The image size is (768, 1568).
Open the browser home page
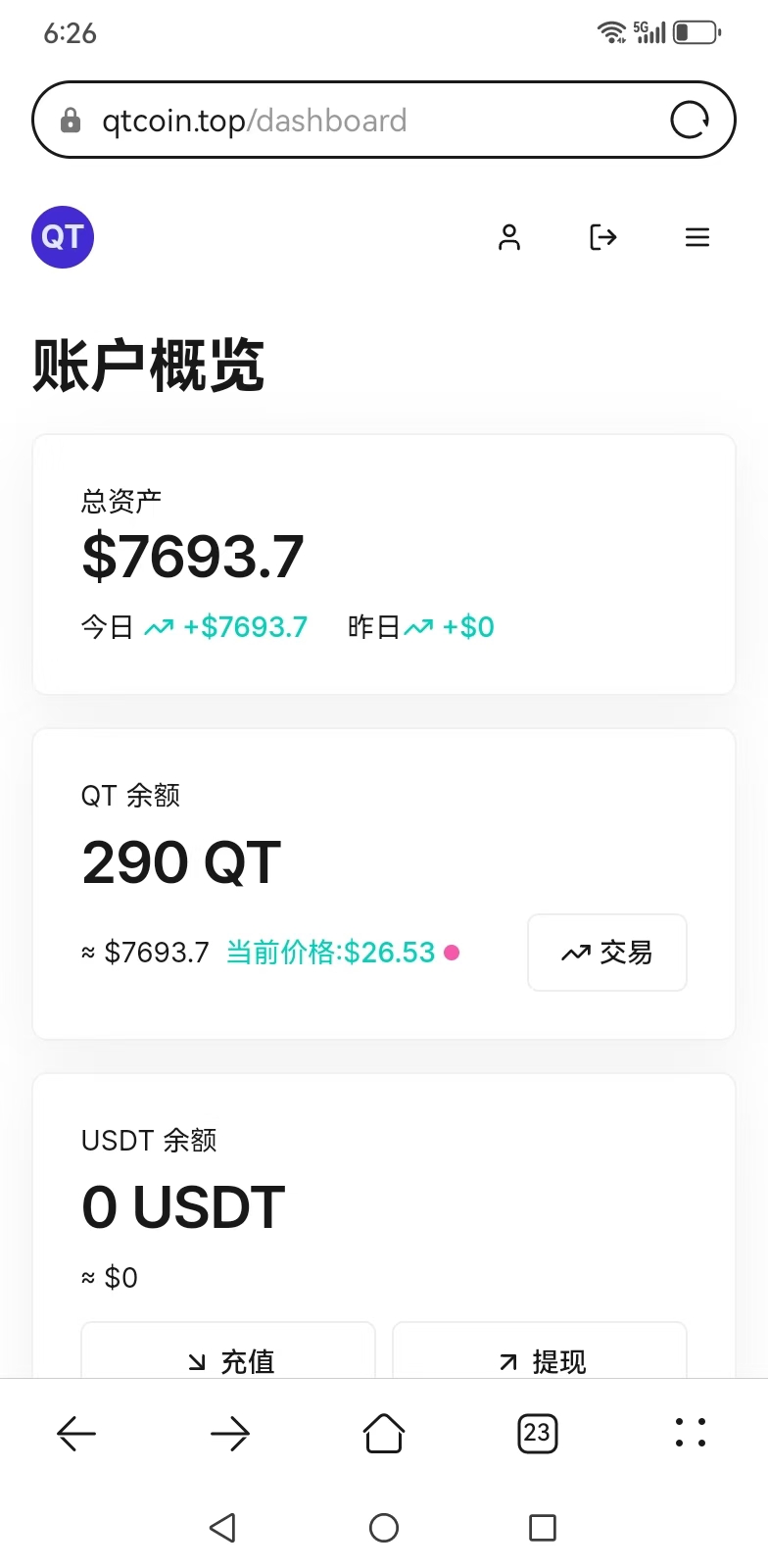pos(384,1434)
